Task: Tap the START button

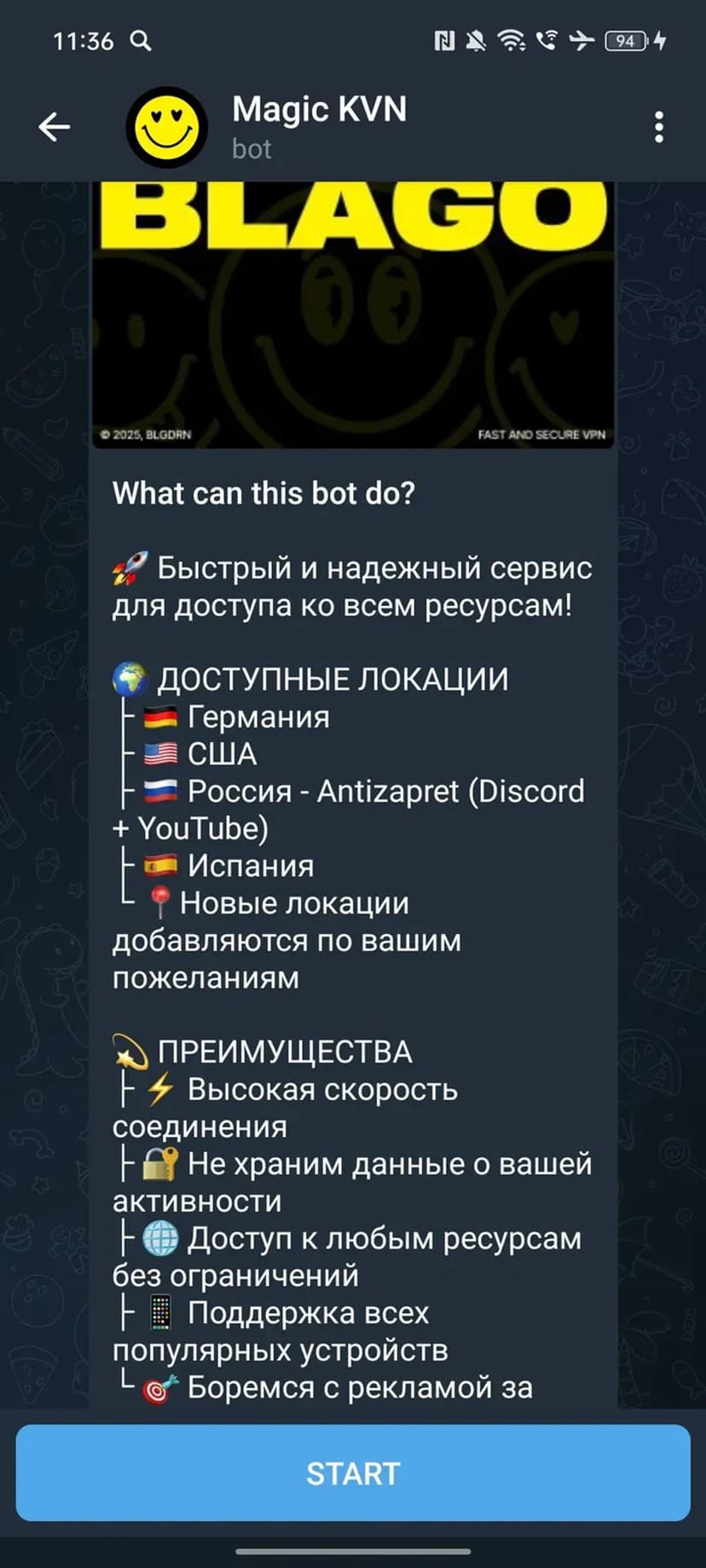Action: [353, 1473]
